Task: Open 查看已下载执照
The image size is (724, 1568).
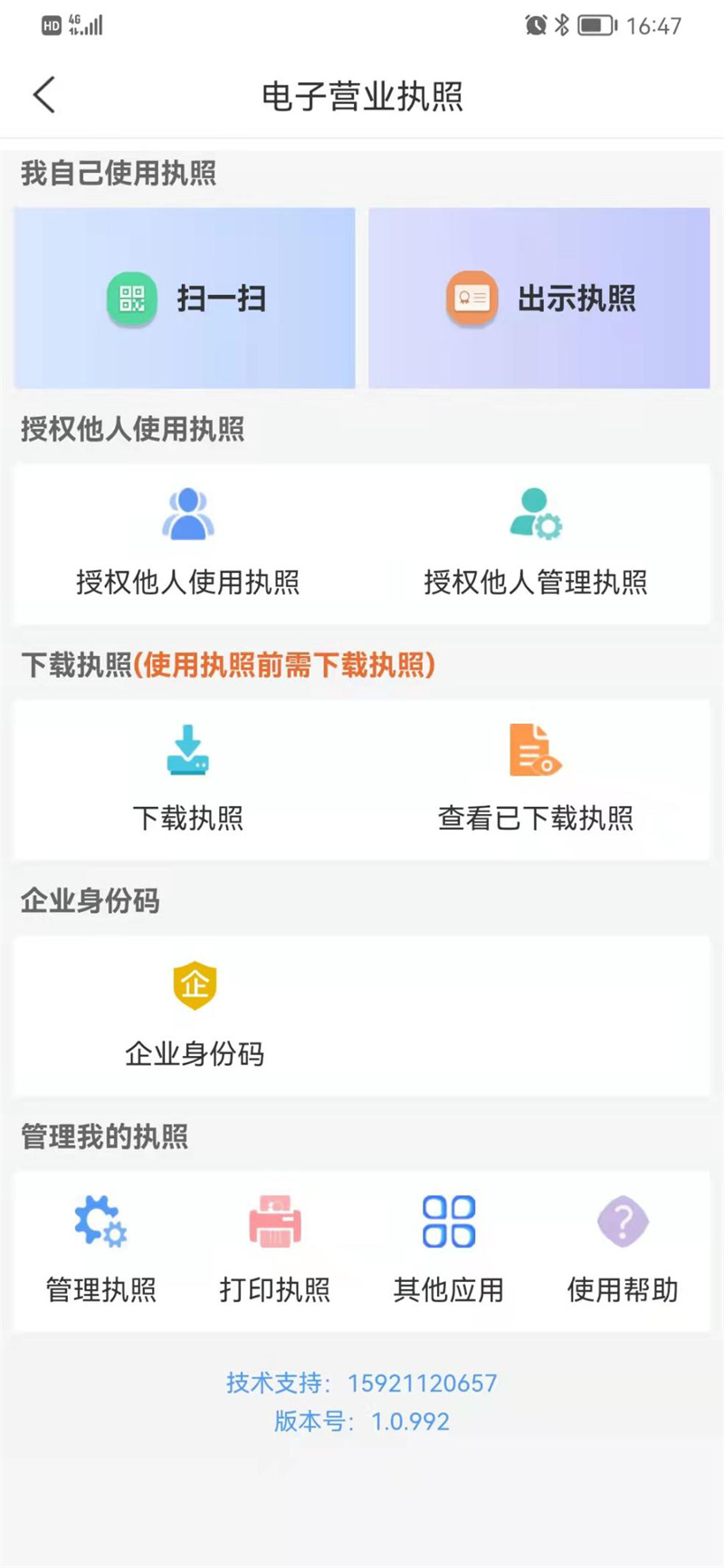Action: click(536, 778)
